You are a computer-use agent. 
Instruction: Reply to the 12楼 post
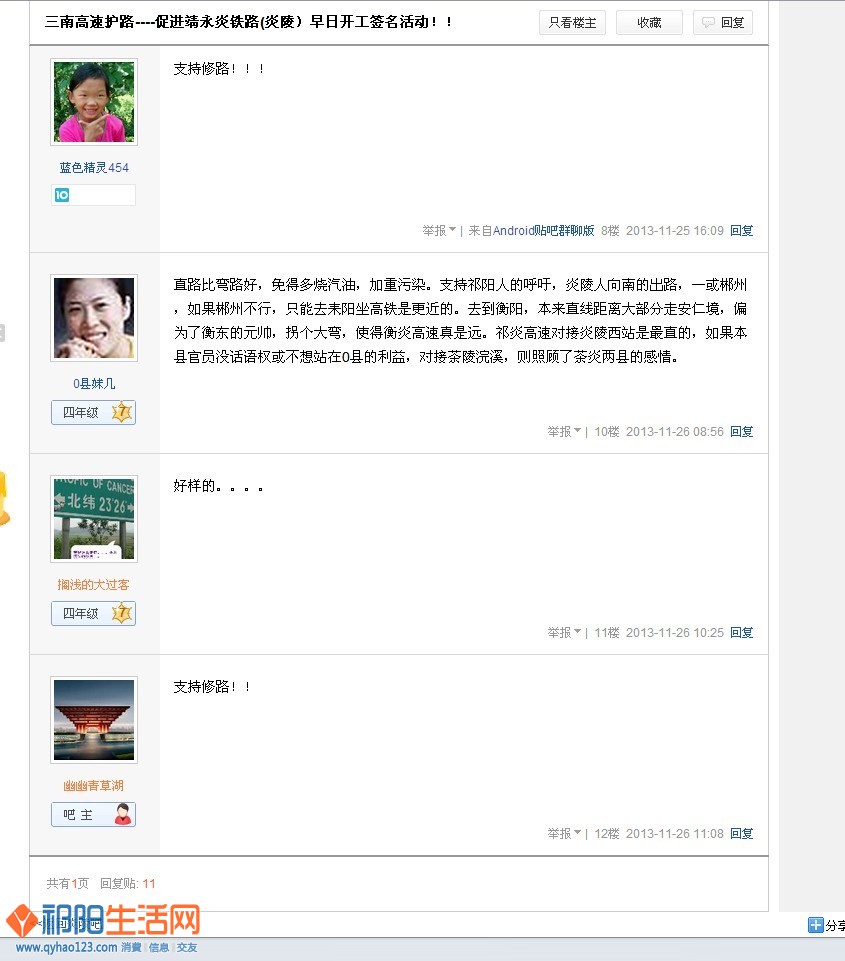pos(741,834)
